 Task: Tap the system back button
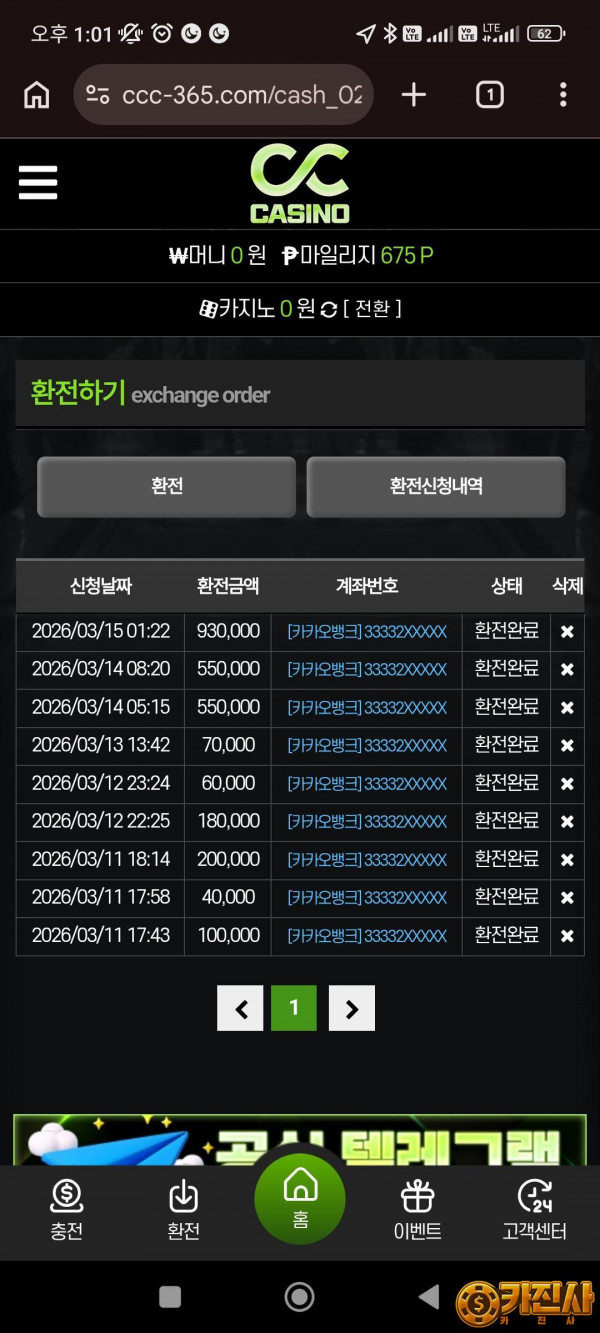click(x=428, y=1297)
